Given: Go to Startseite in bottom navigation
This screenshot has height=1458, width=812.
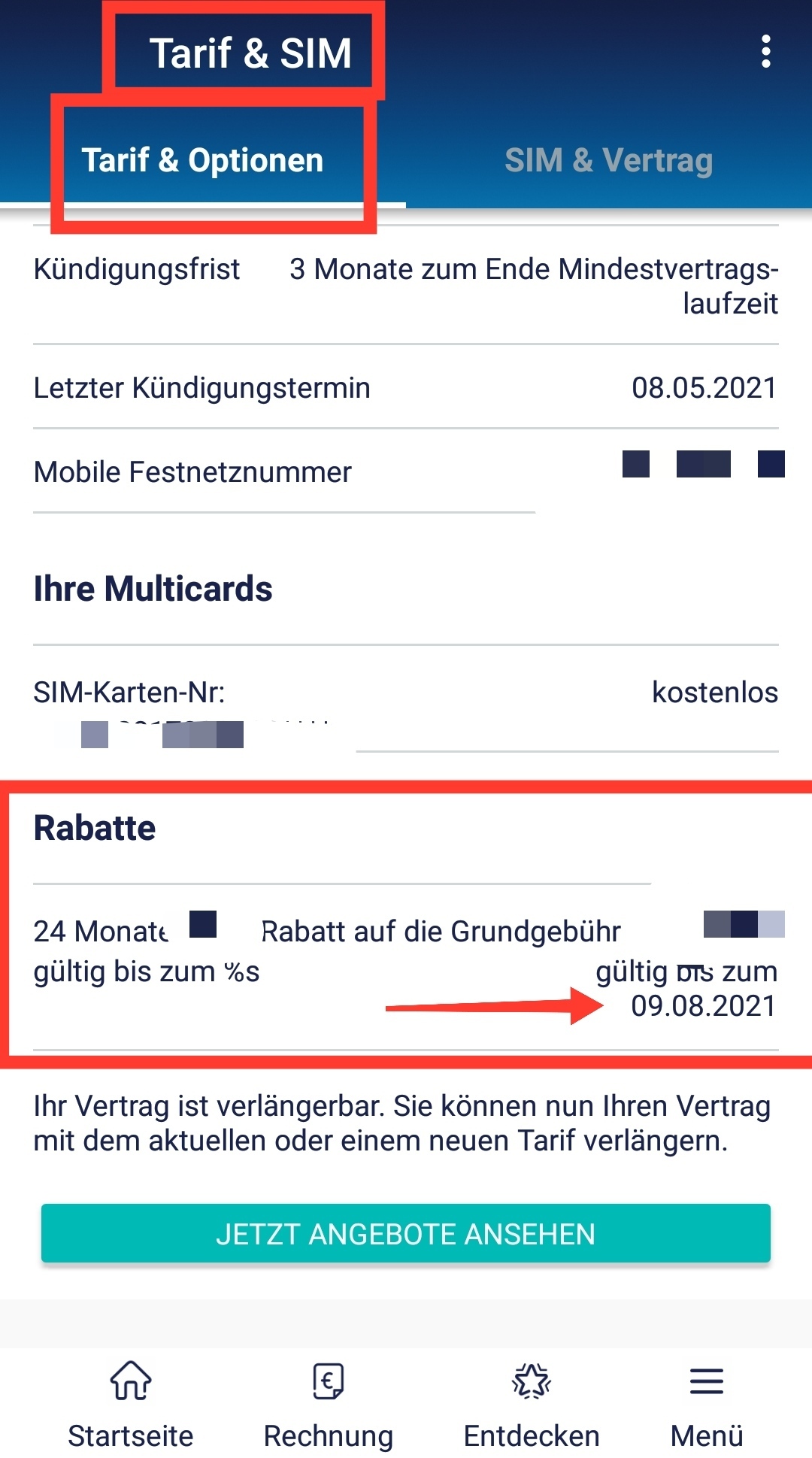Looking at the screenshot, I should pos(131,1402).
